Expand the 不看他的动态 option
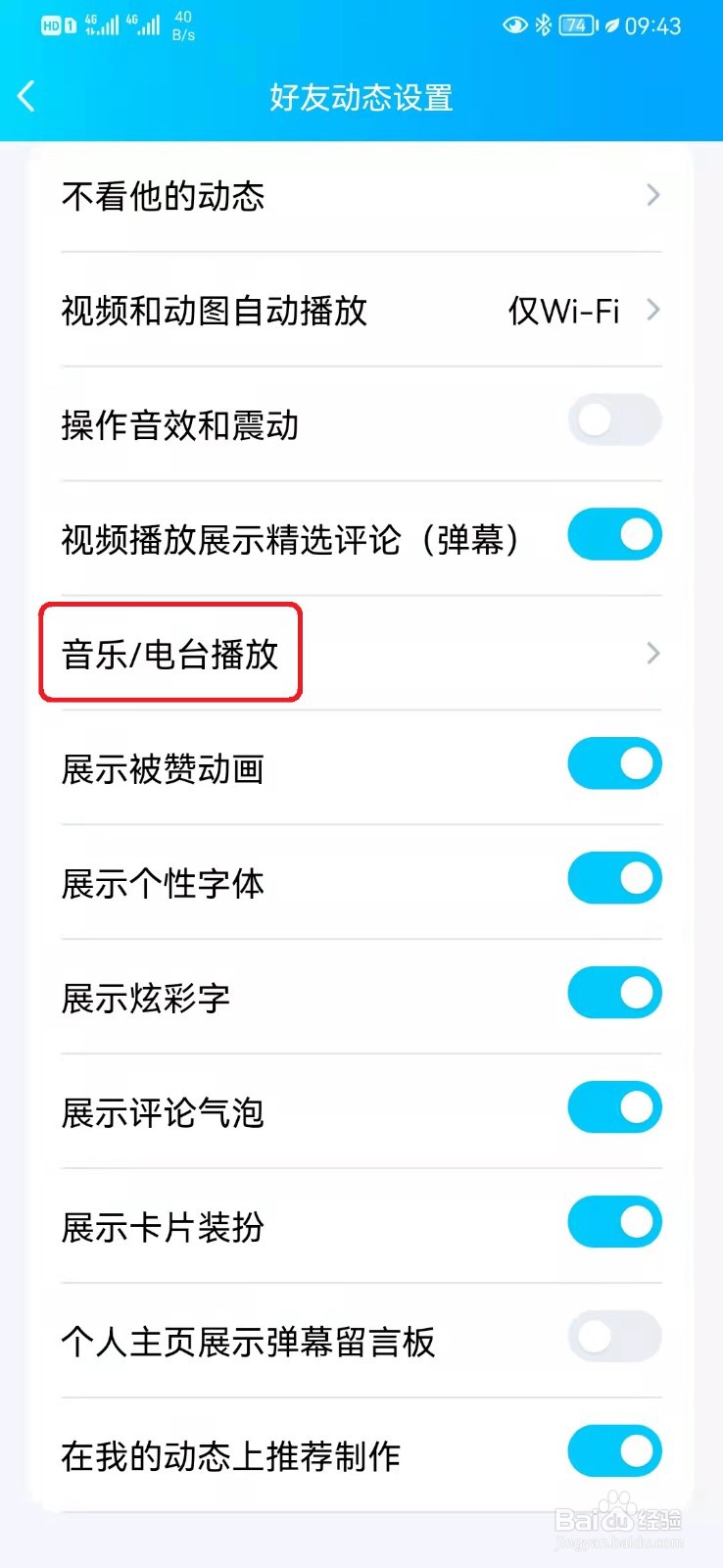This screenshot has height=1568, width=723. point(361,196)
